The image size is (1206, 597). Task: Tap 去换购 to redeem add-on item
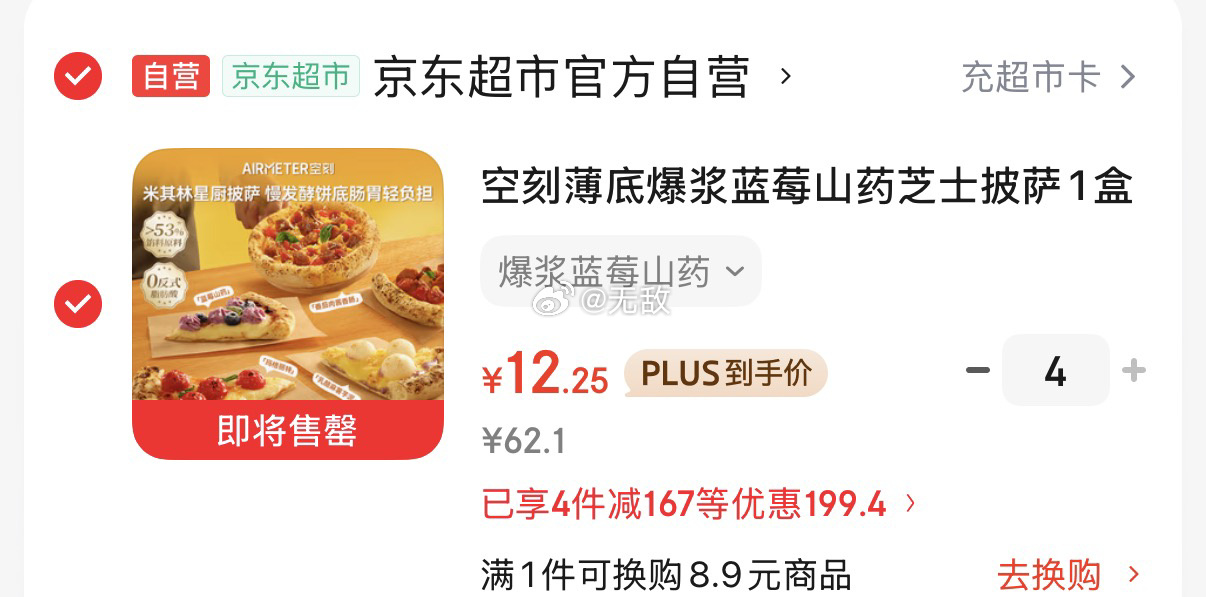(1068, 575)
